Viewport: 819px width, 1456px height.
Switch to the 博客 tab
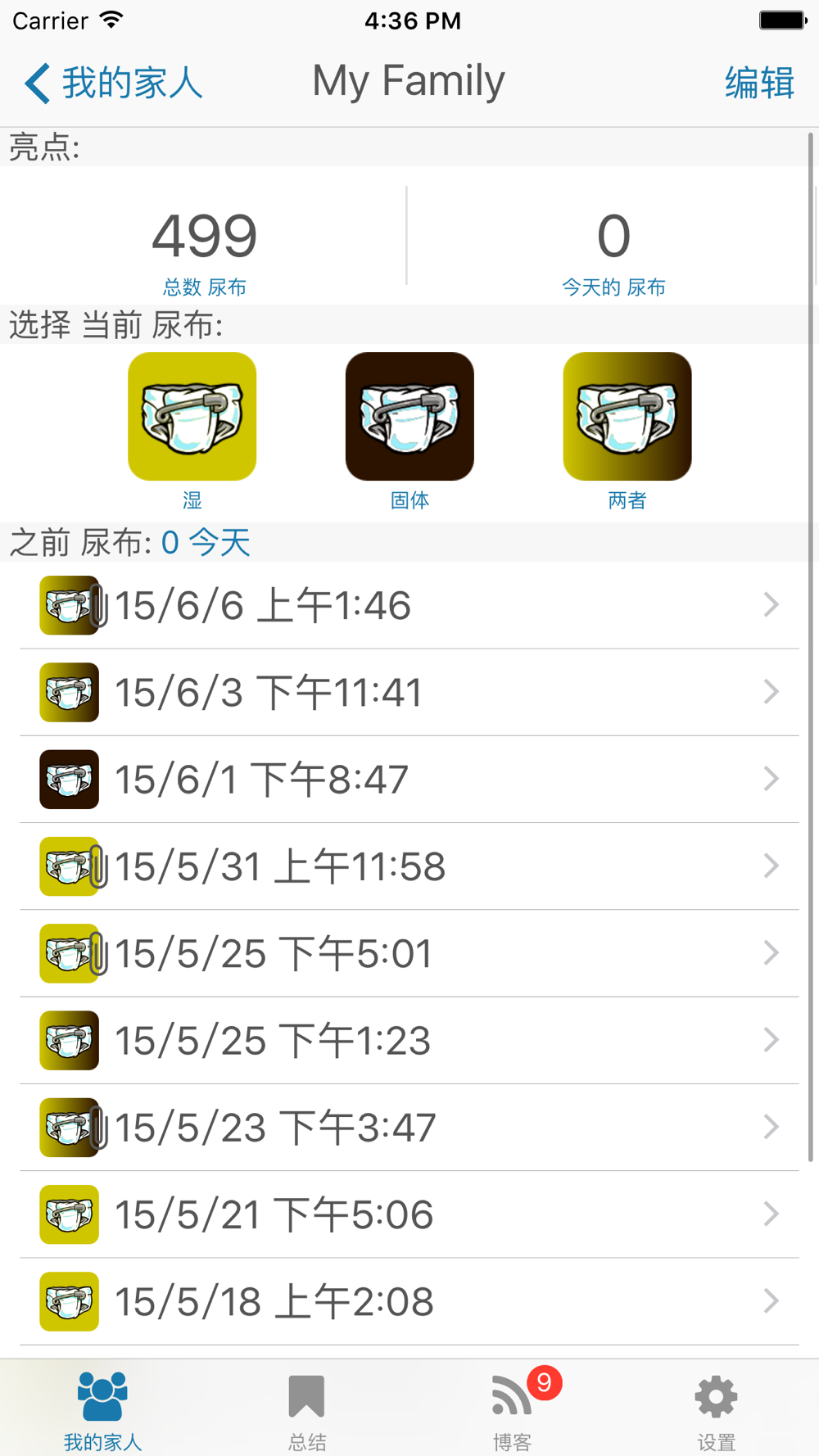coord(512,1410)
